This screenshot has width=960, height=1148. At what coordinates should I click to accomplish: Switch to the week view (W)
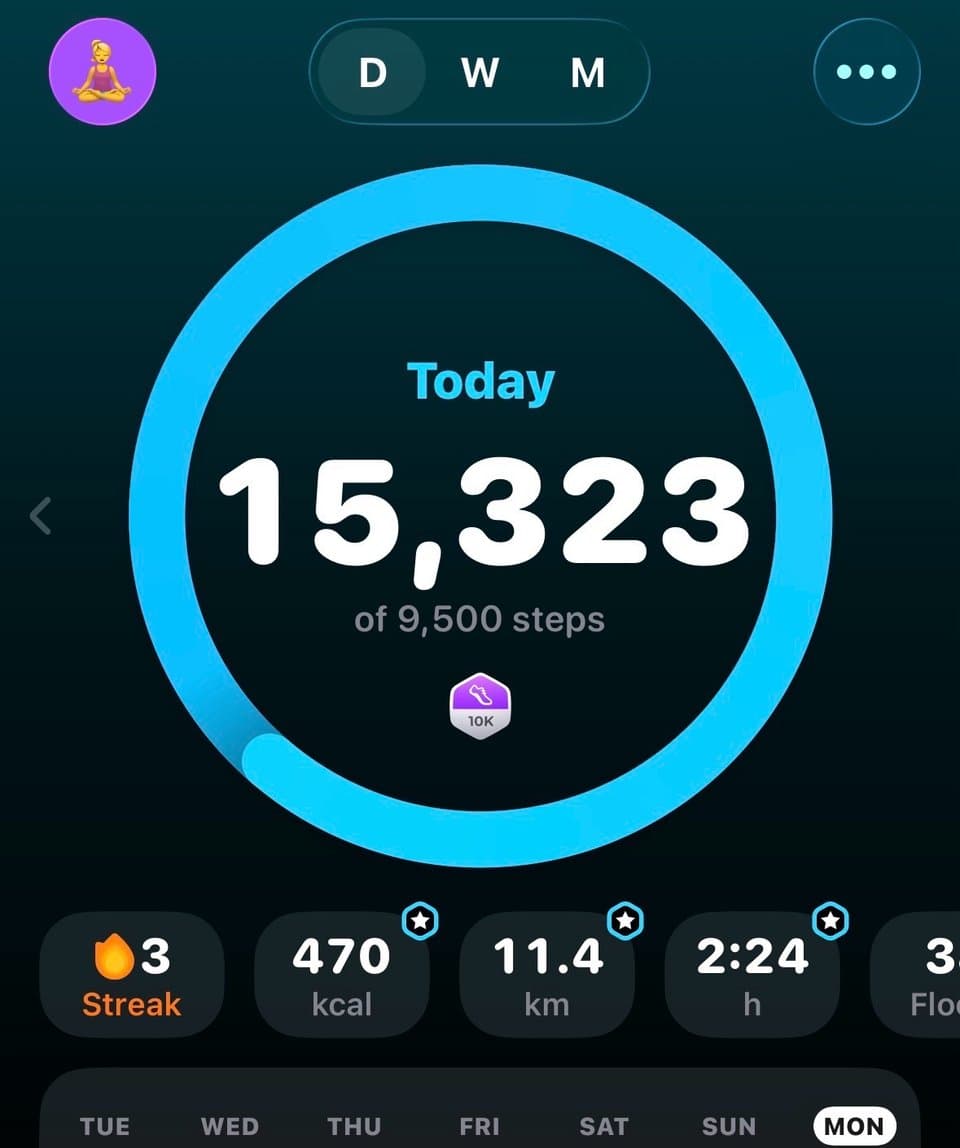click(x=480, y=73)
